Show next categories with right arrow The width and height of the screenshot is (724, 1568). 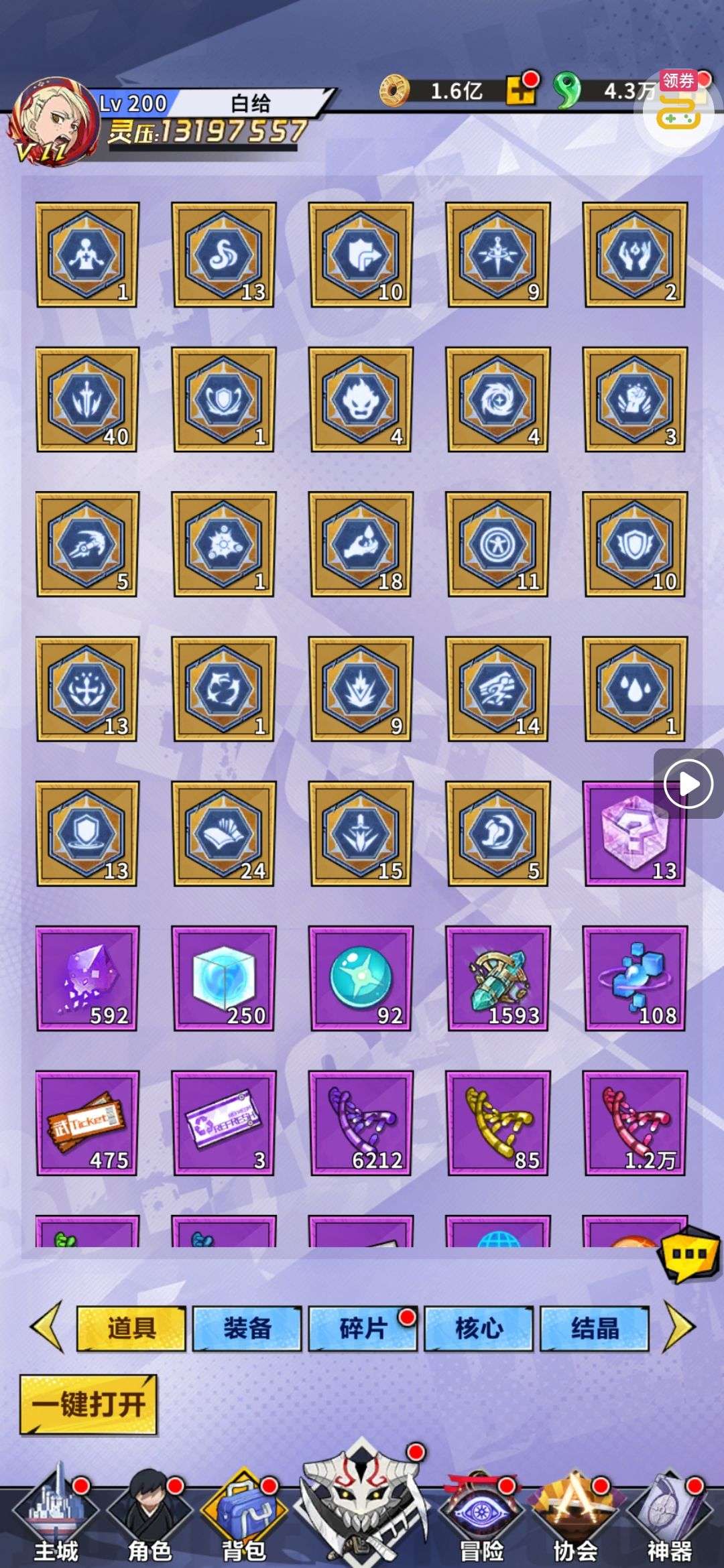(680, 1327)
